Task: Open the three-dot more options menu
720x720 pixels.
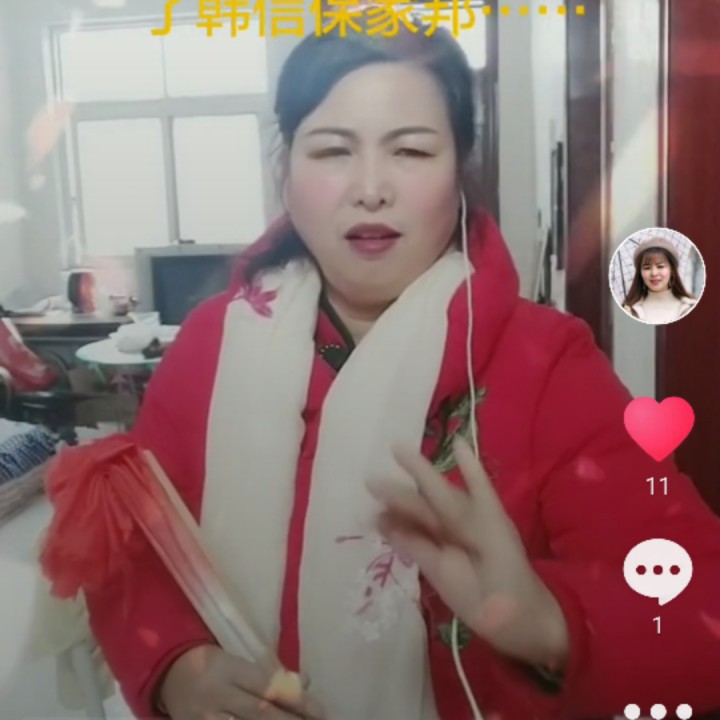Action: tap(658, 711)
